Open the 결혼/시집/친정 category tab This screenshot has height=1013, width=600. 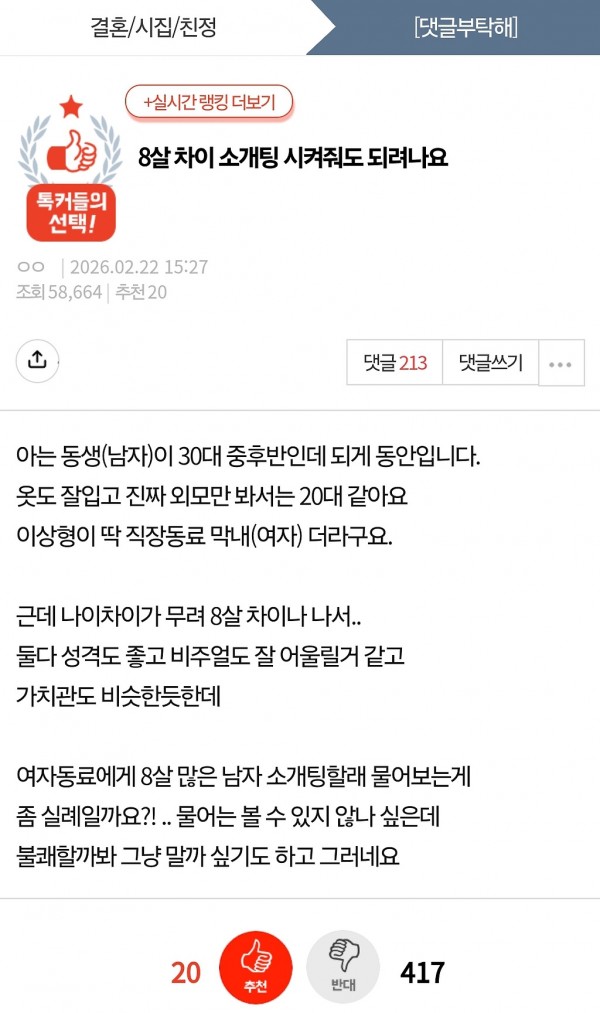coord(154,27)
